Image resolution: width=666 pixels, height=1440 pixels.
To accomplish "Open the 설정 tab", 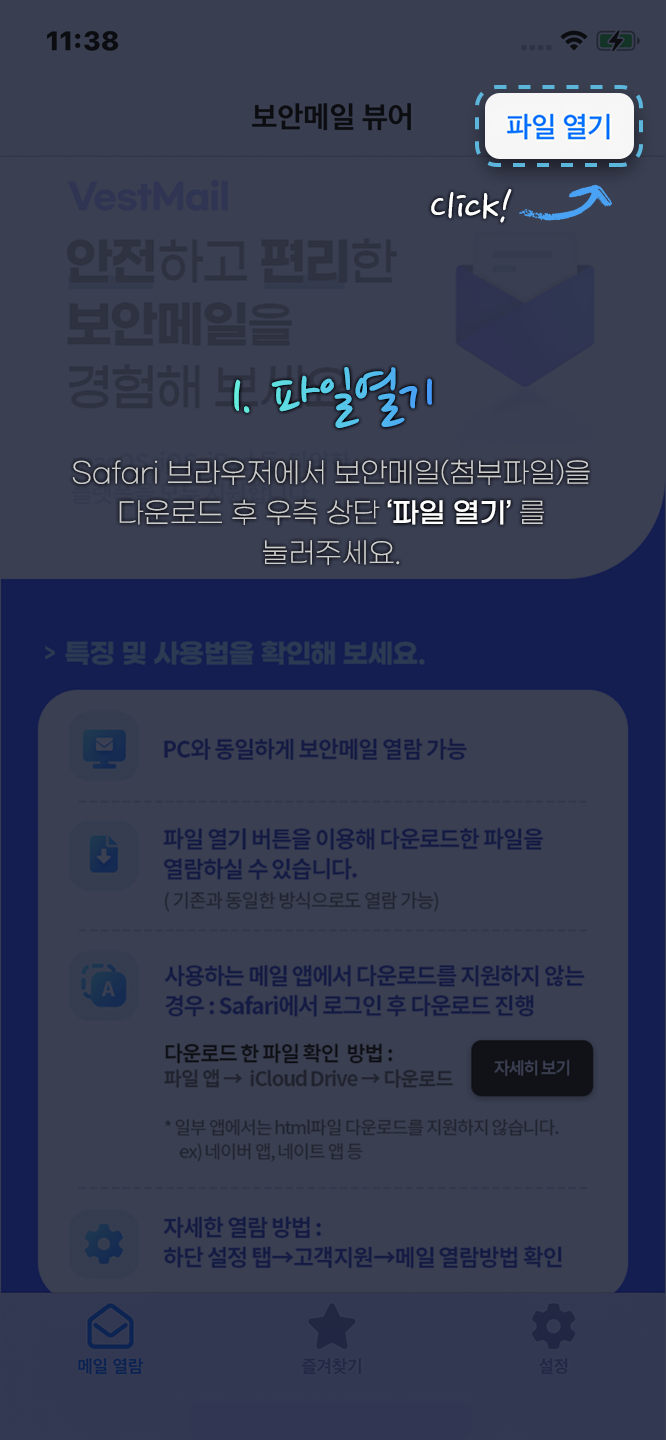I will [553, 1338].
